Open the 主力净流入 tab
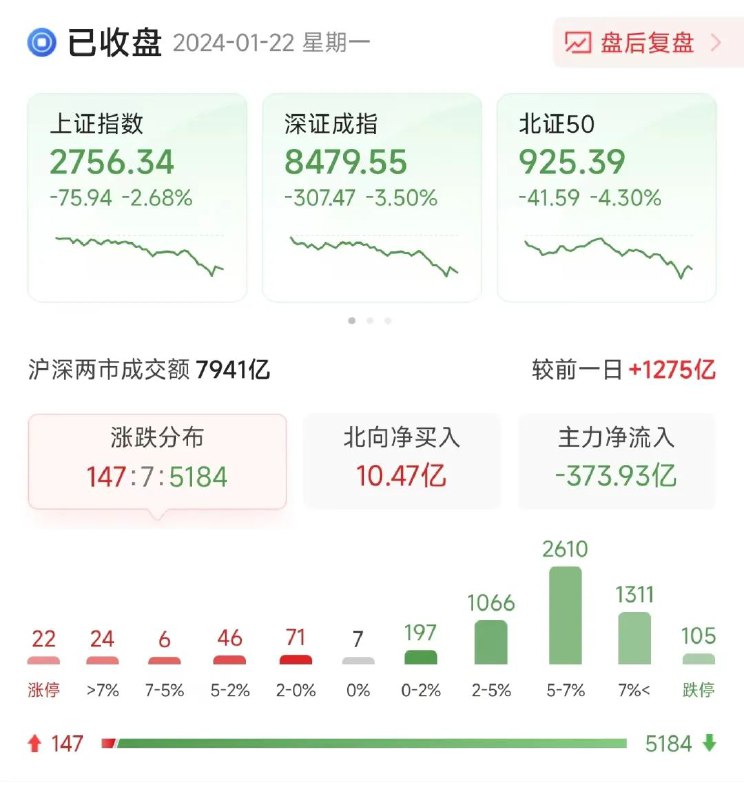 coord(618,460)
